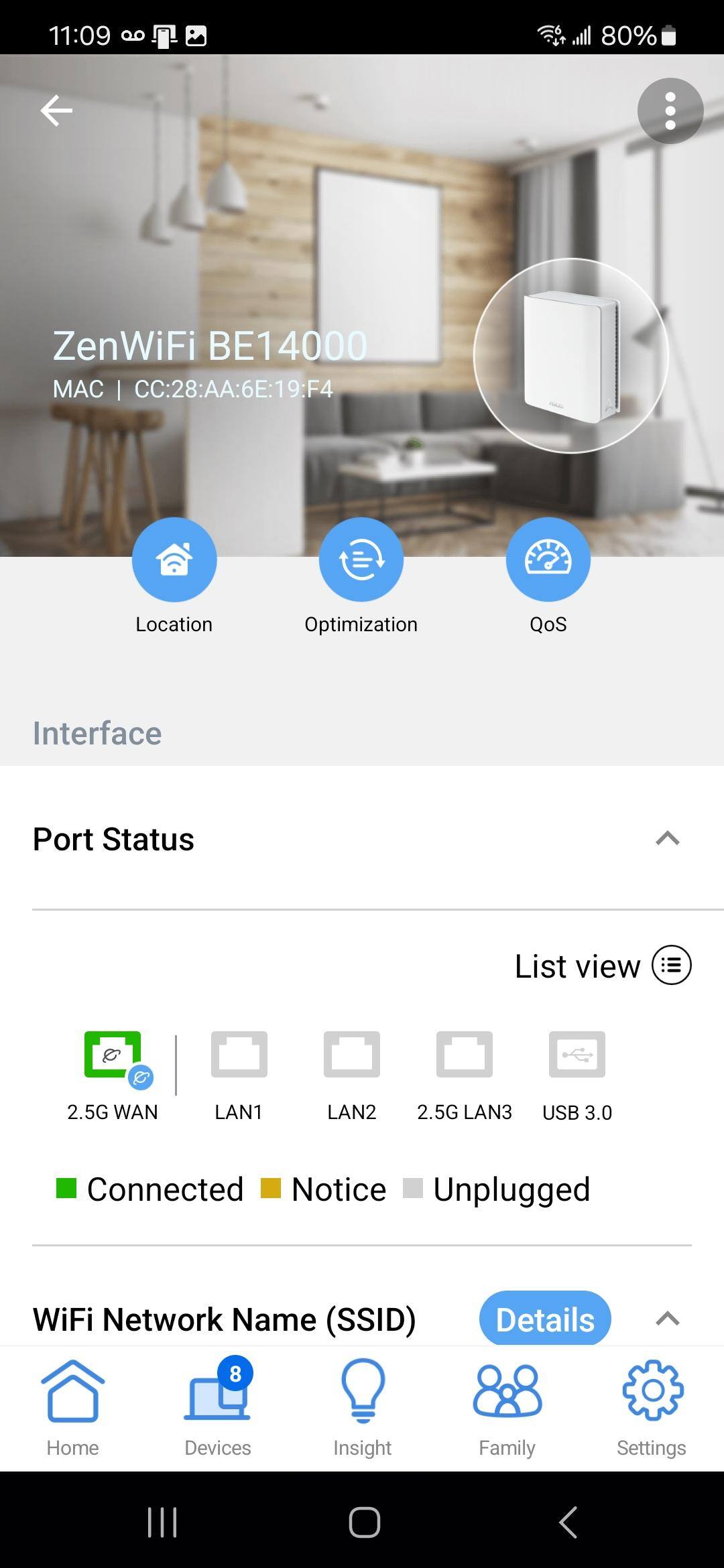Collapse the Port Status section
The image size is (724, 1568).
coord(667,839)
